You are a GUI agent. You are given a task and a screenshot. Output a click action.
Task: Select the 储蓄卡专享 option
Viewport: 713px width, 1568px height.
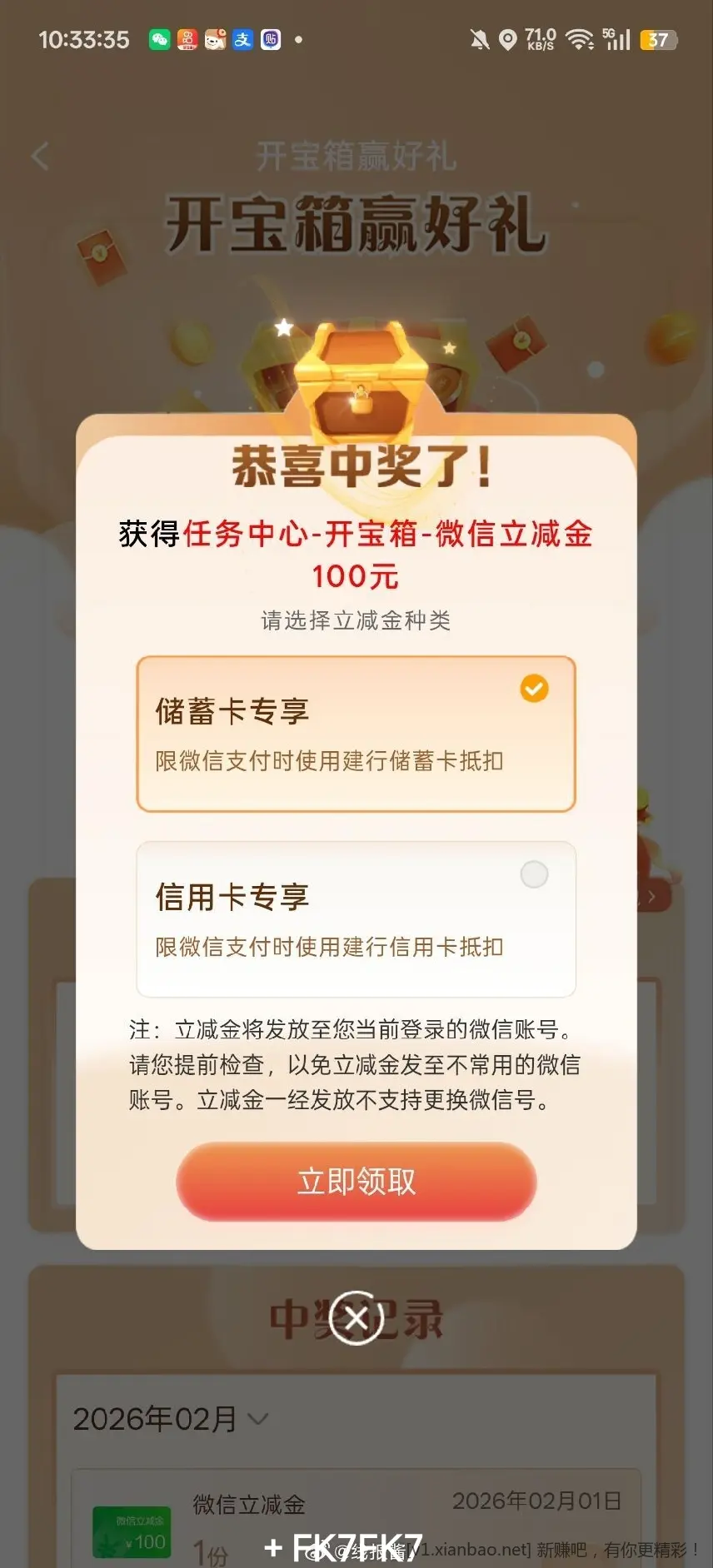point(356,731)
